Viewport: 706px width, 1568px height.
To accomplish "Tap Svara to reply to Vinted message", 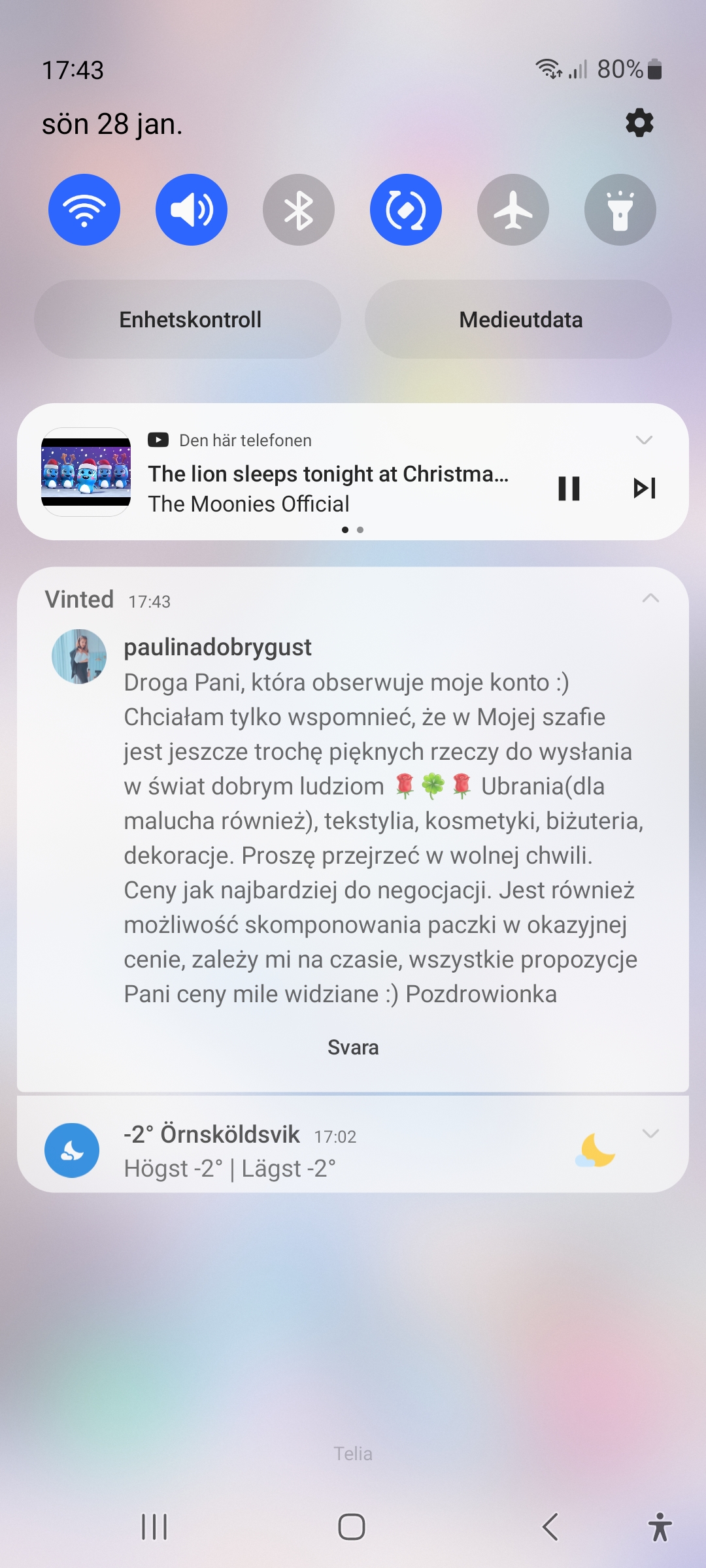I will [353, 1047].
